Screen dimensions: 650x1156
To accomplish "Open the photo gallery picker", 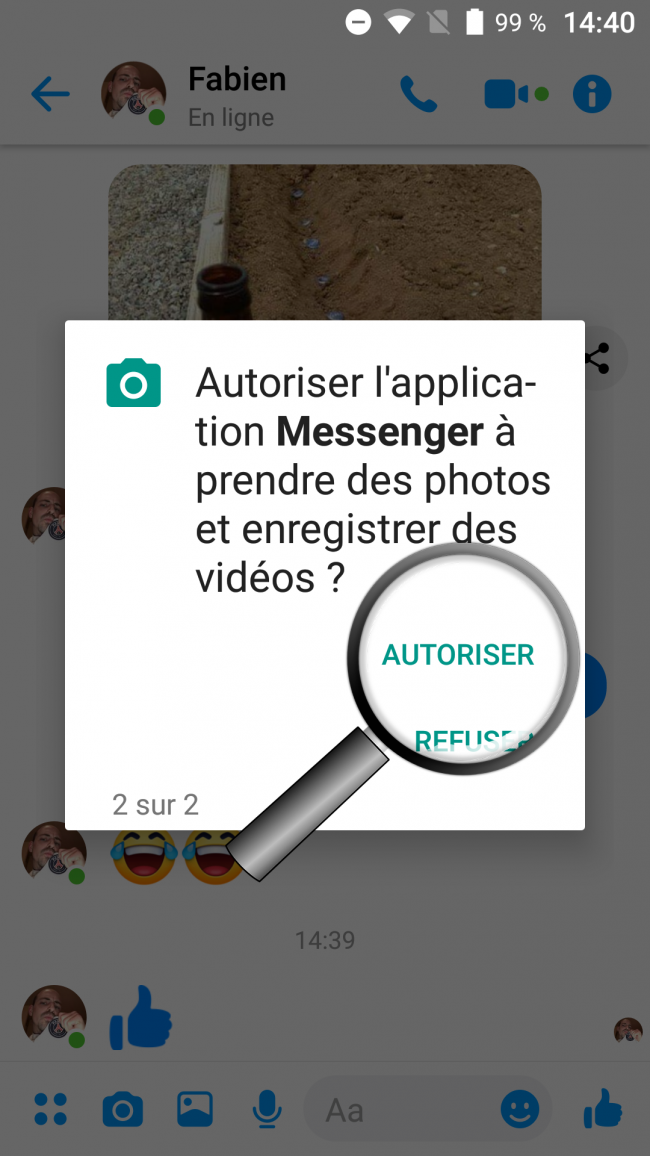I will (x=195, y=1109).
